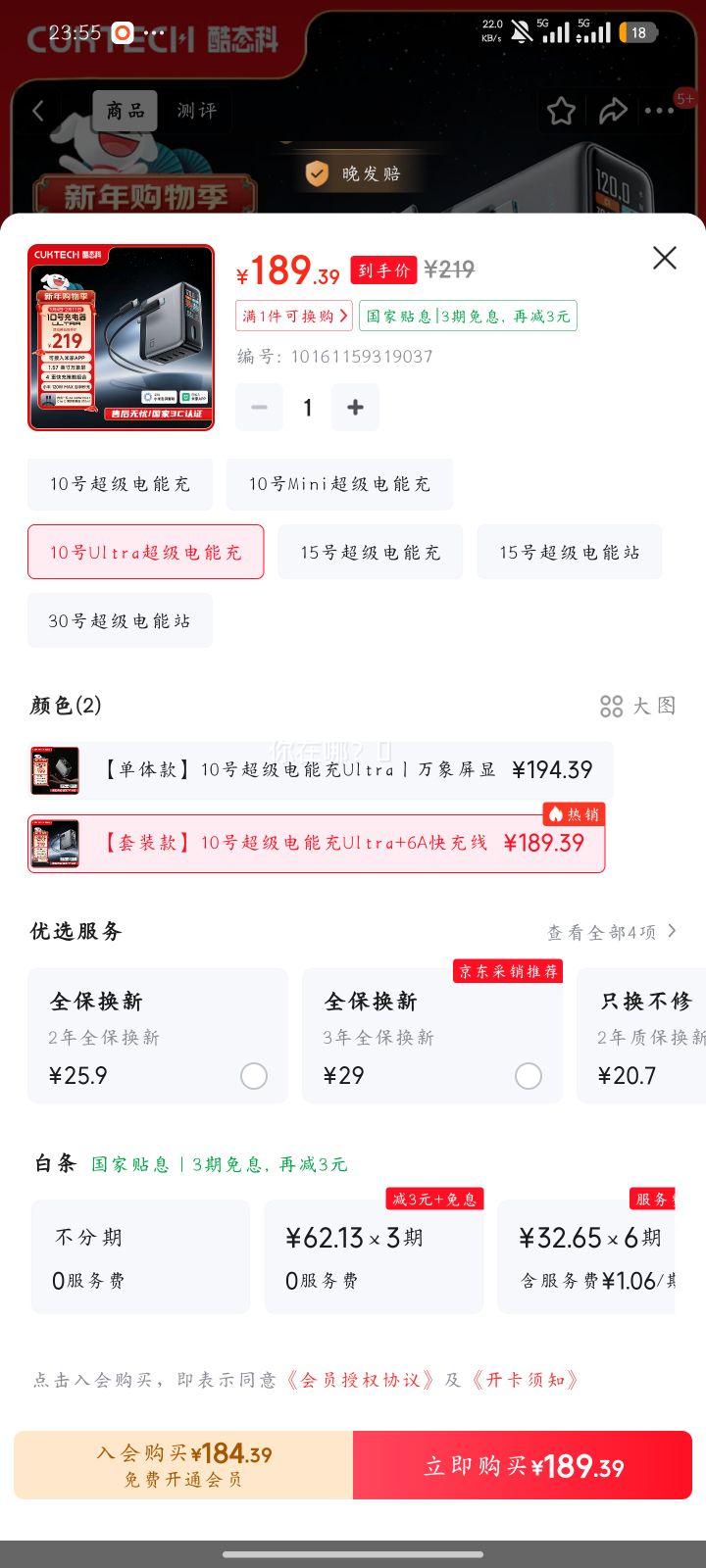Switch color list to 大图 large-image view
The width and height of the screenshot is (706, 1568).
[637, 705]
